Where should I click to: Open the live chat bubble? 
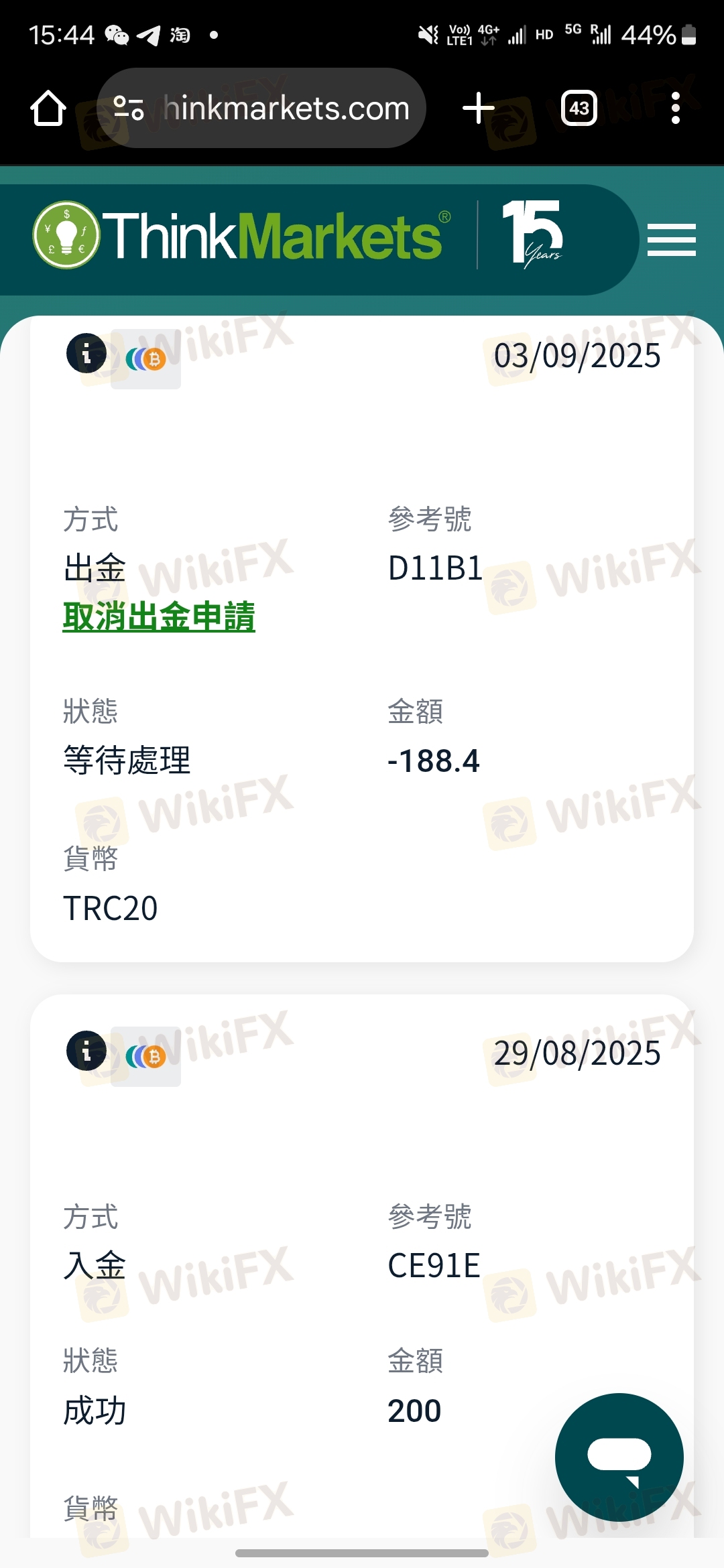tap(619, 1457)
